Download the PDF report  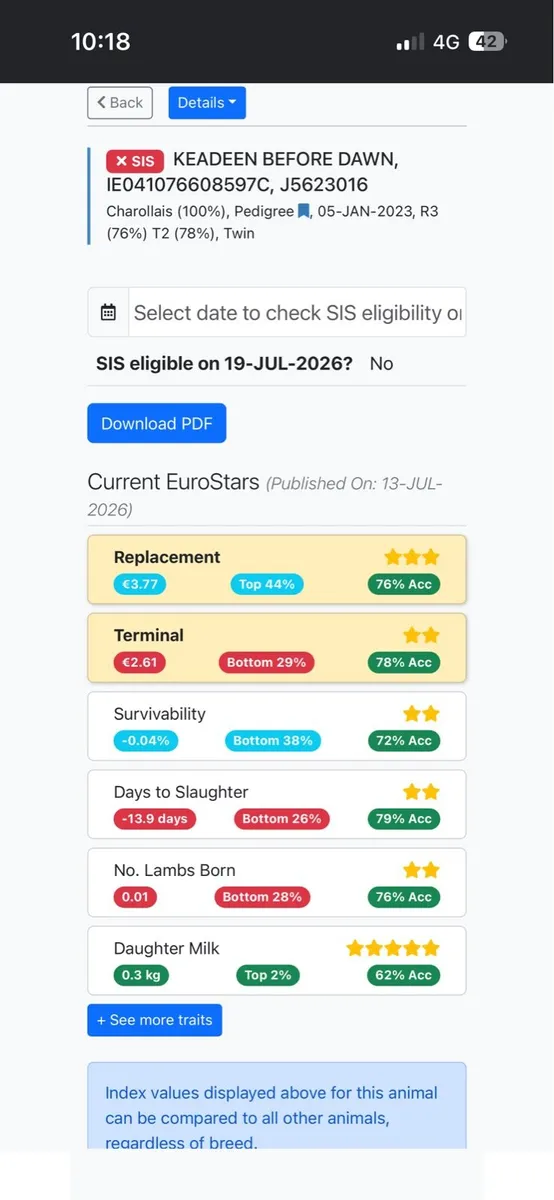(157, 423)
